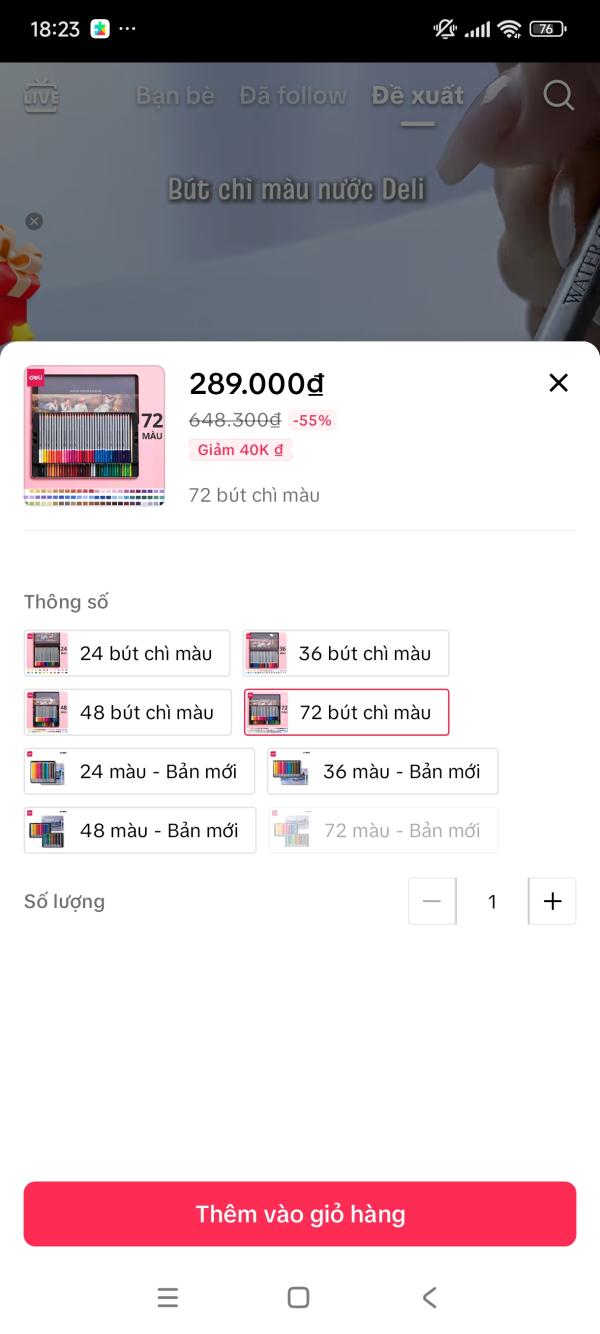Select the 24 bút chì màu option
Screen dimensions: 600x1334
pyautogui.click(x=127, y=653)
